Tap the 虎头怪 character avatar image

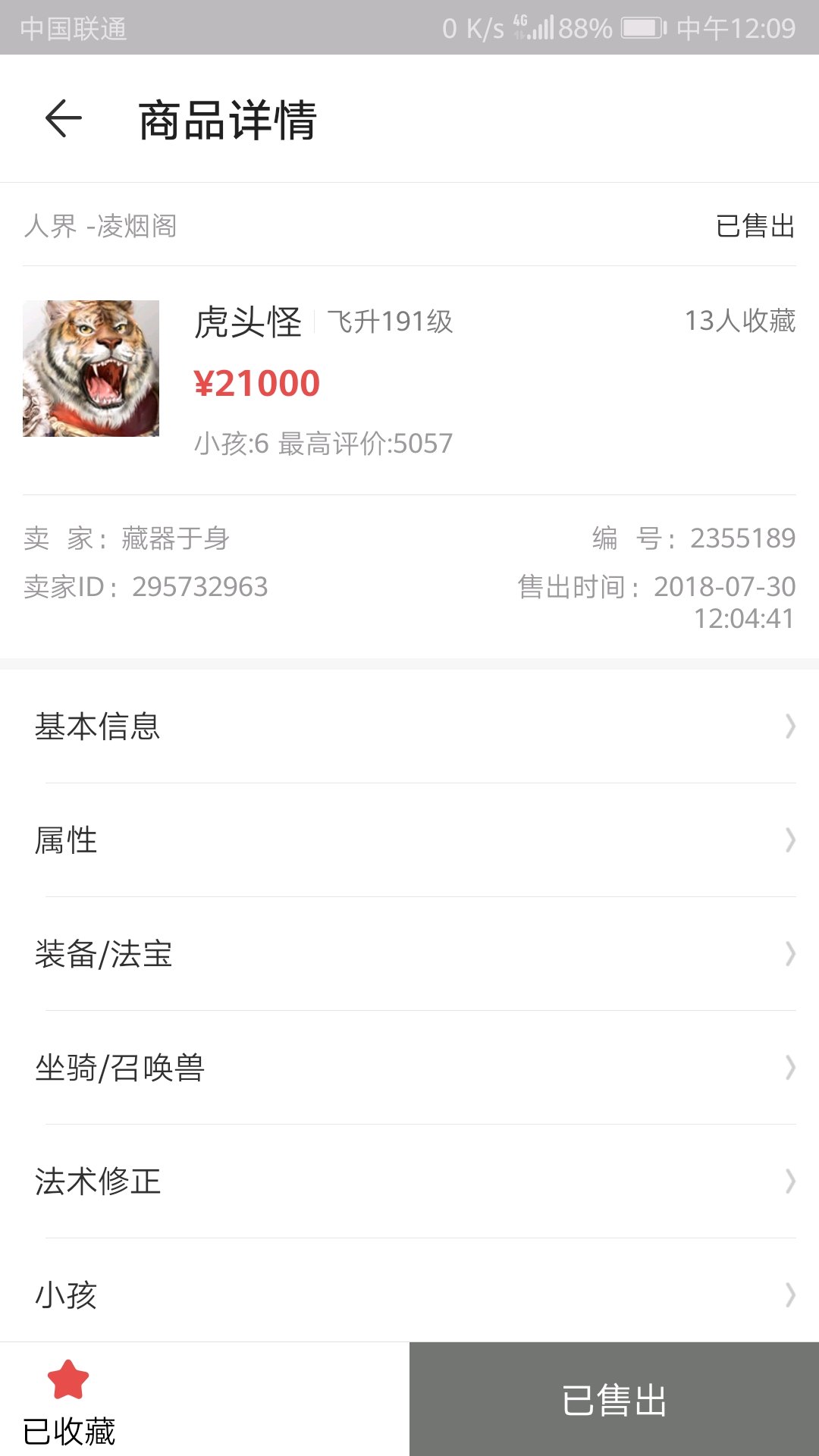click(x=91, y=369)
